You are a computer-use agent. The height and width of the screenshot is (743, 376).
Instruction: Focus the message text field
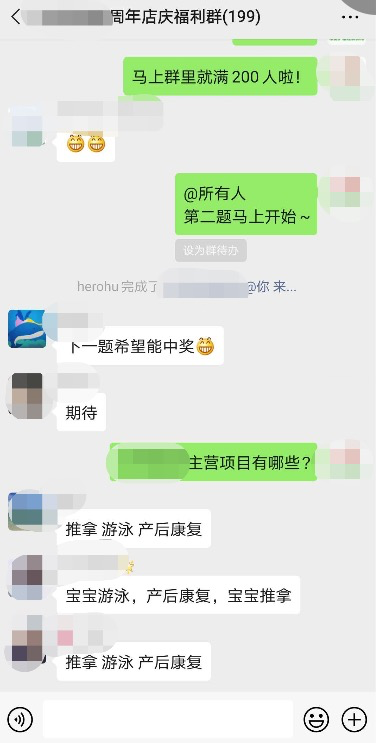click(x=168, y=719)
